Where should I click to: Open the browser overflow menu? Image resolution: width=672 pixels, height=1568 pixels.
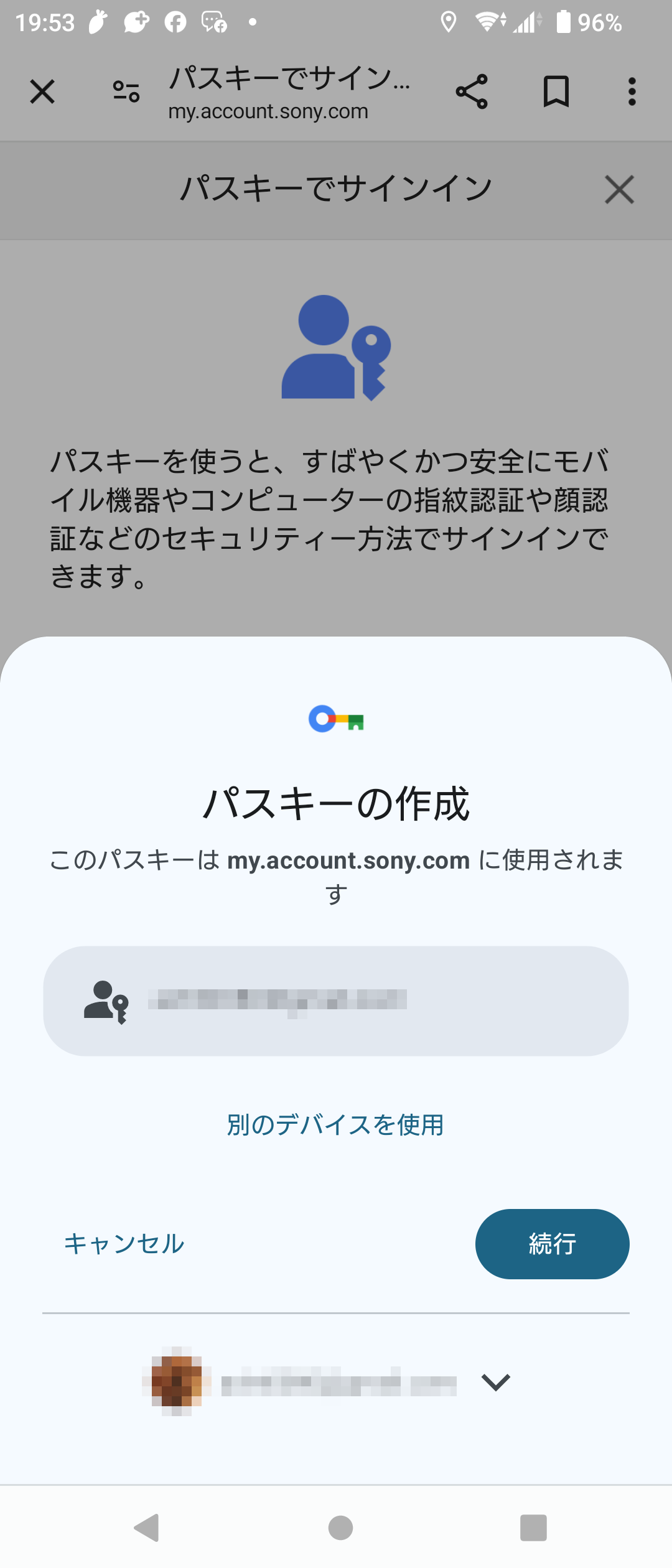coord(632,92)
